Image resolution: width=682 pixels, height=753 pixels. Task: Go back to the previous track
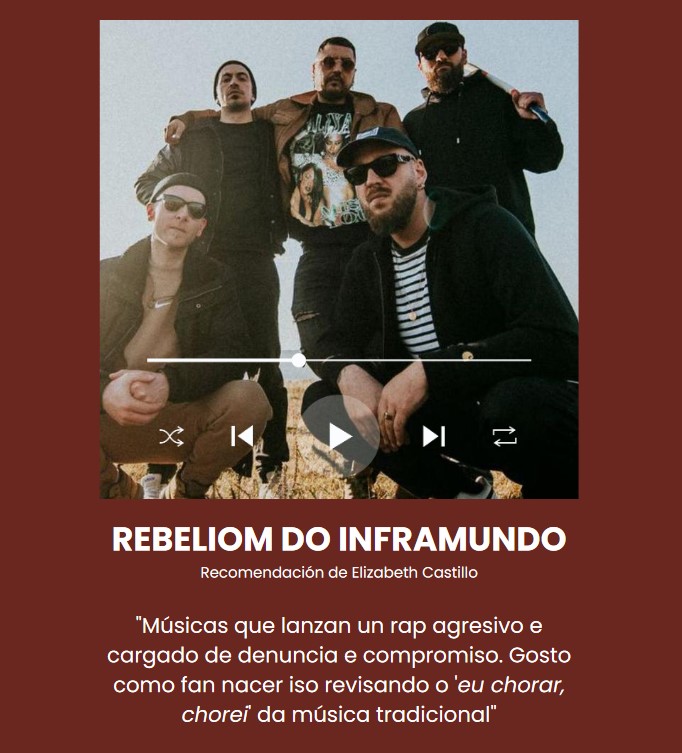click(242, 436)
